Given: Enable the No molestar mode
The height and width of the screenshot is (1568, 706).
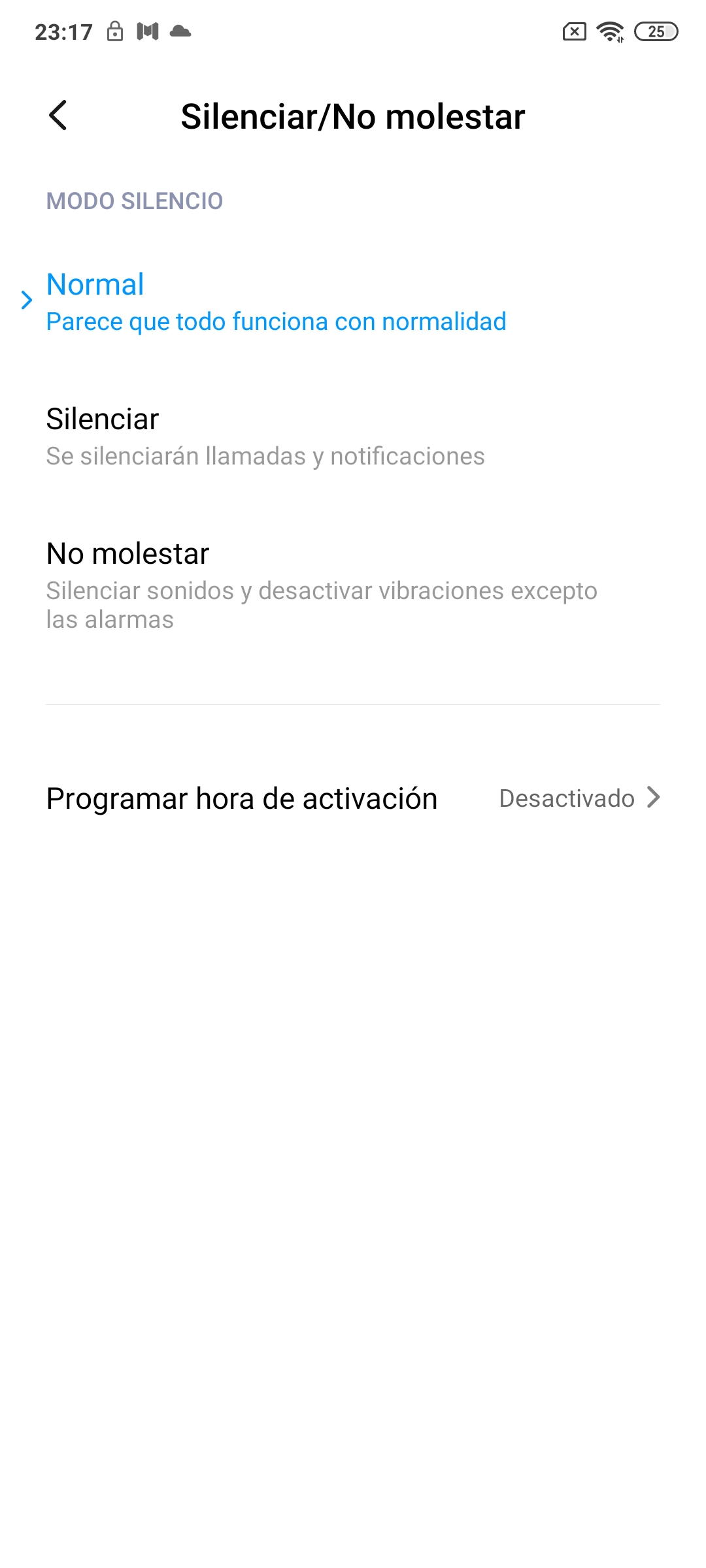Looking at the screenshot, I should [x=353, y=585].
